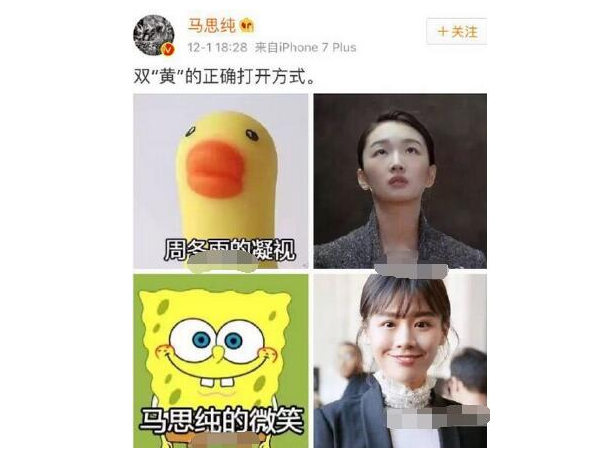Open 马思纯's profile avatar

155,35
